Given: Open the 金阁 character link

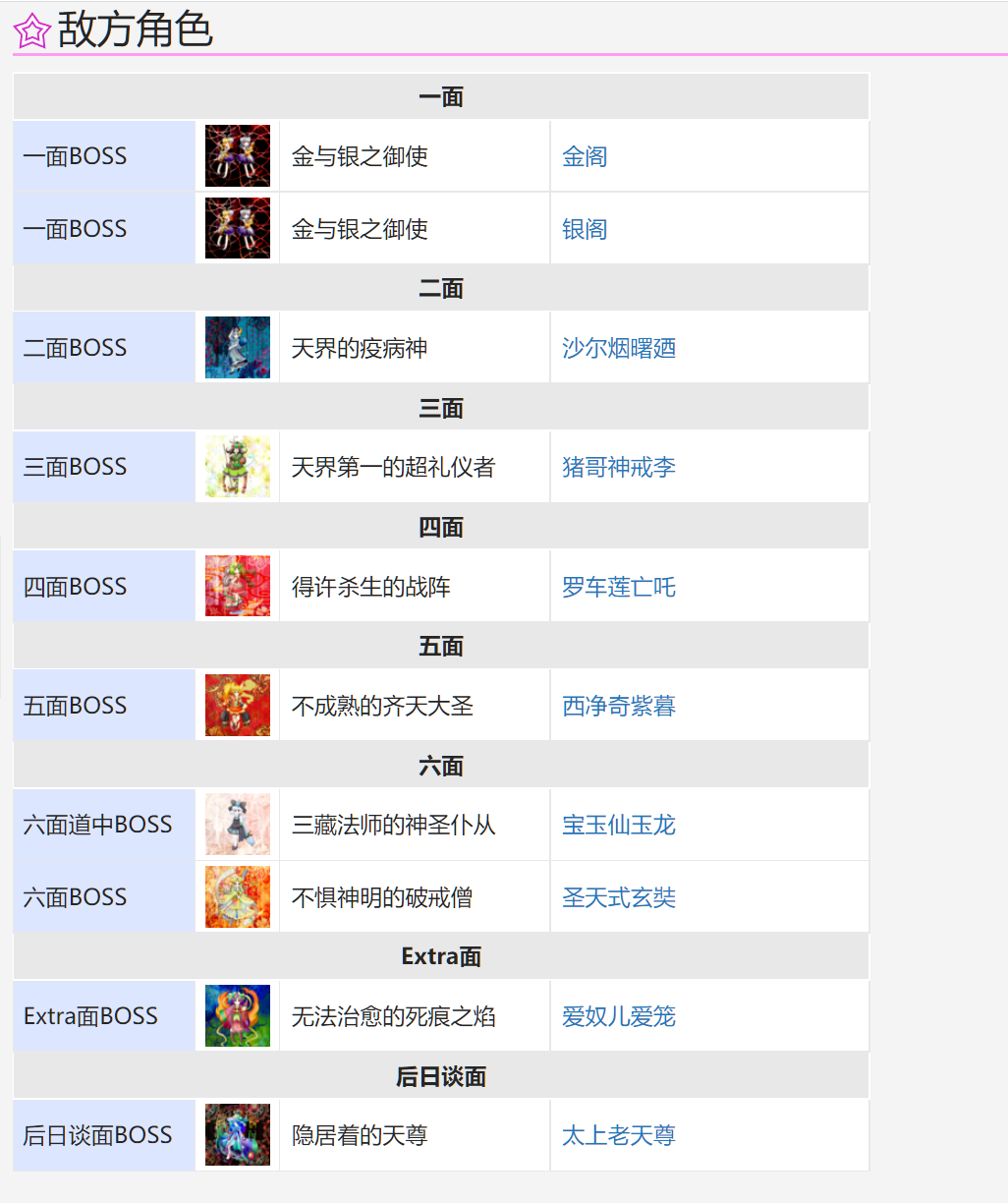Looking at the screenshot, I should (585, 156).
